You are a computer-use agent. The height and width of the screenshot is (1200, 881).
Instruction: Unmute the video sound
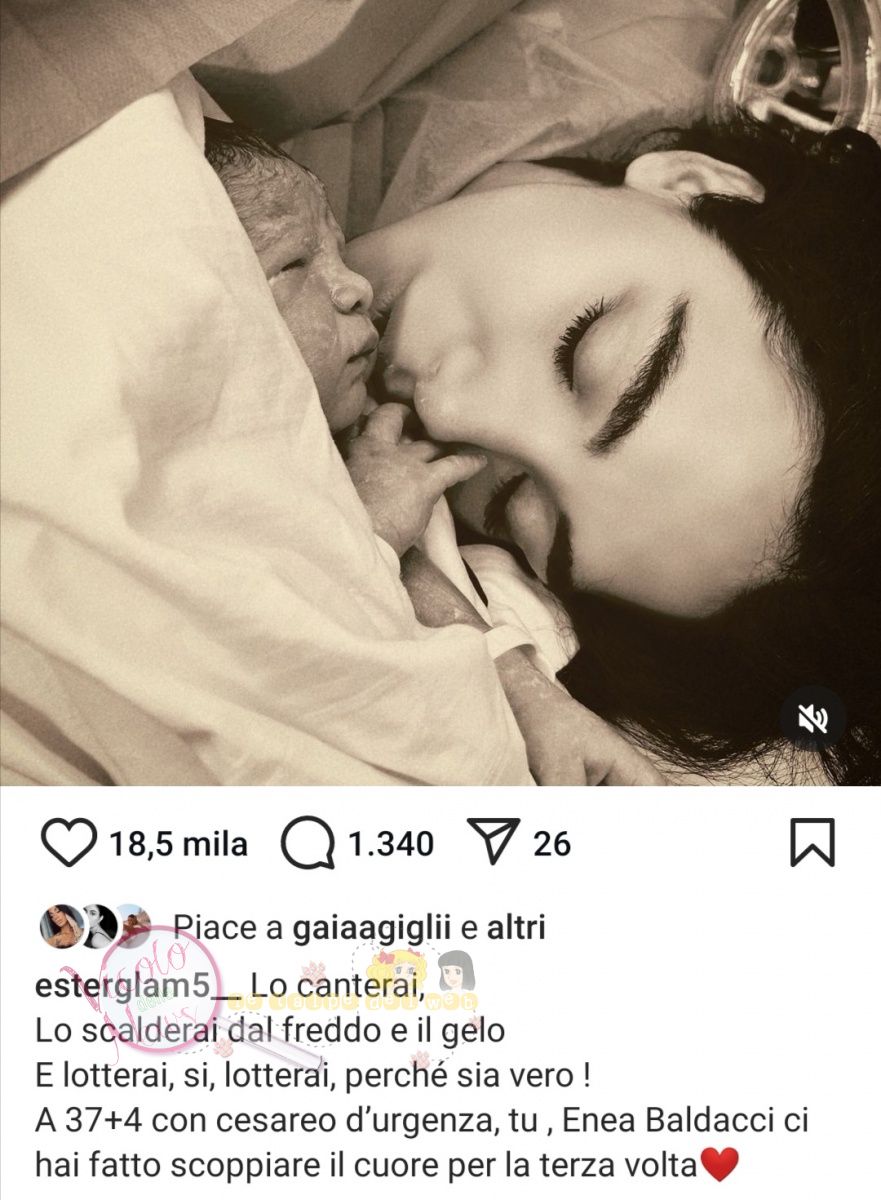coord(812,718)
